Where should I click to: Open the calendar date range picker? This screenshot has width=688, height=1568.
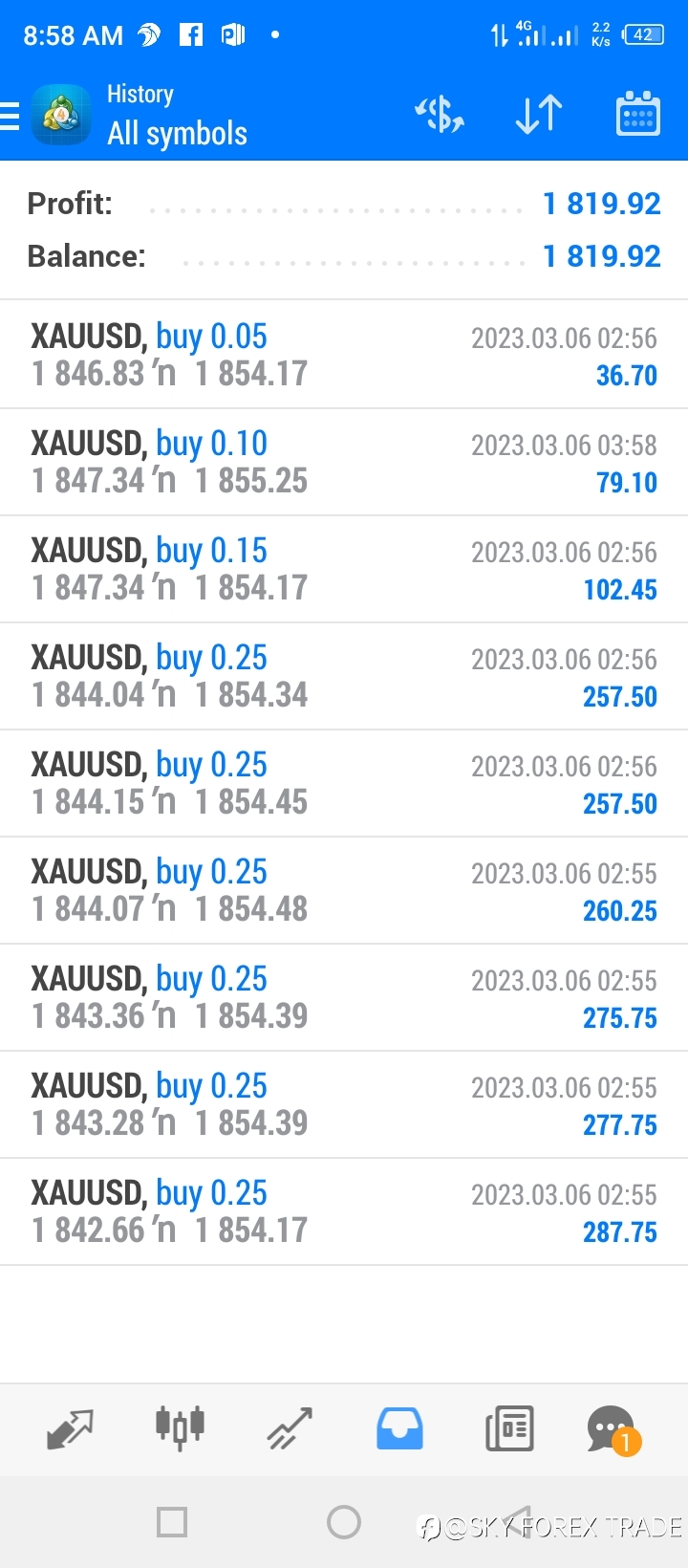(637, 114)
